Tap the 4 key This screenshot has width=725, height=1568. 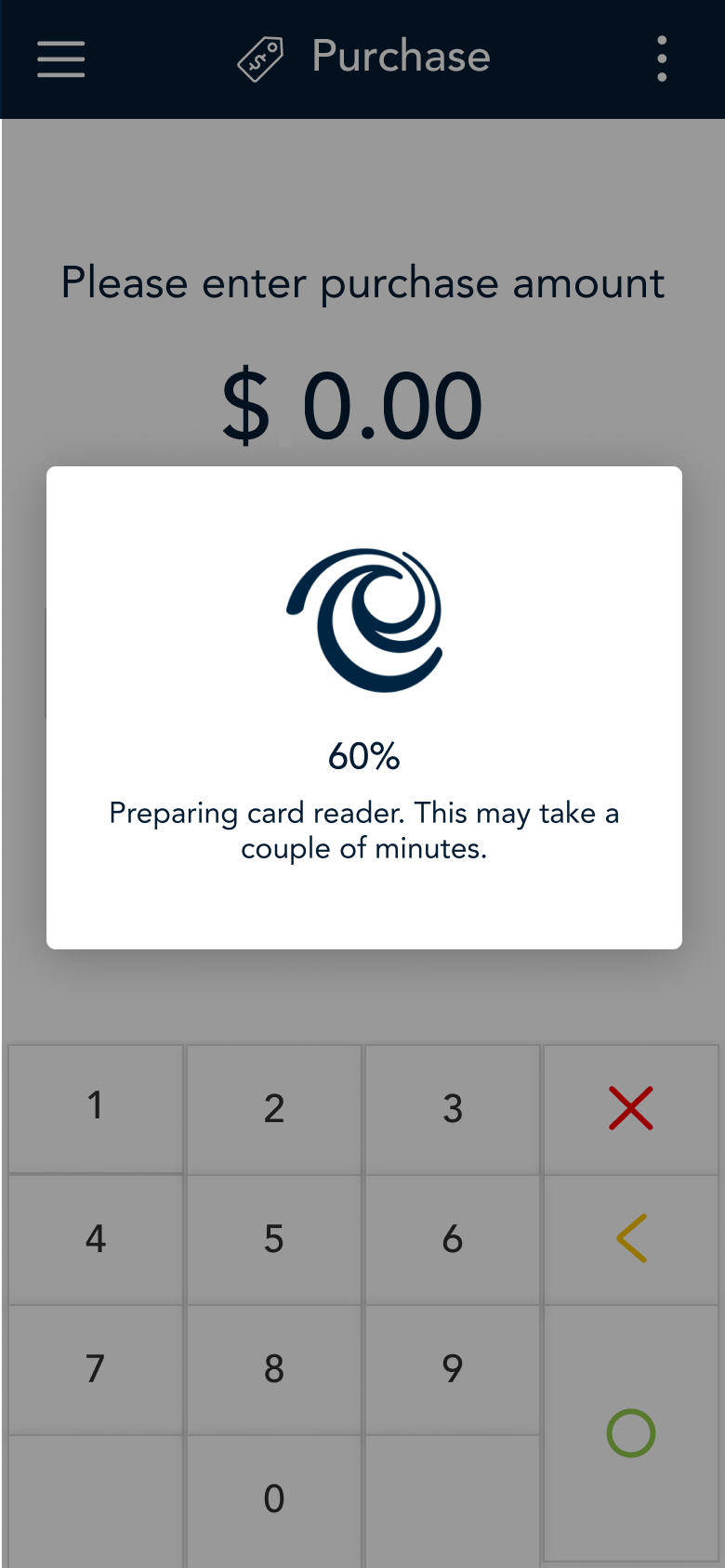(96, 1239)
